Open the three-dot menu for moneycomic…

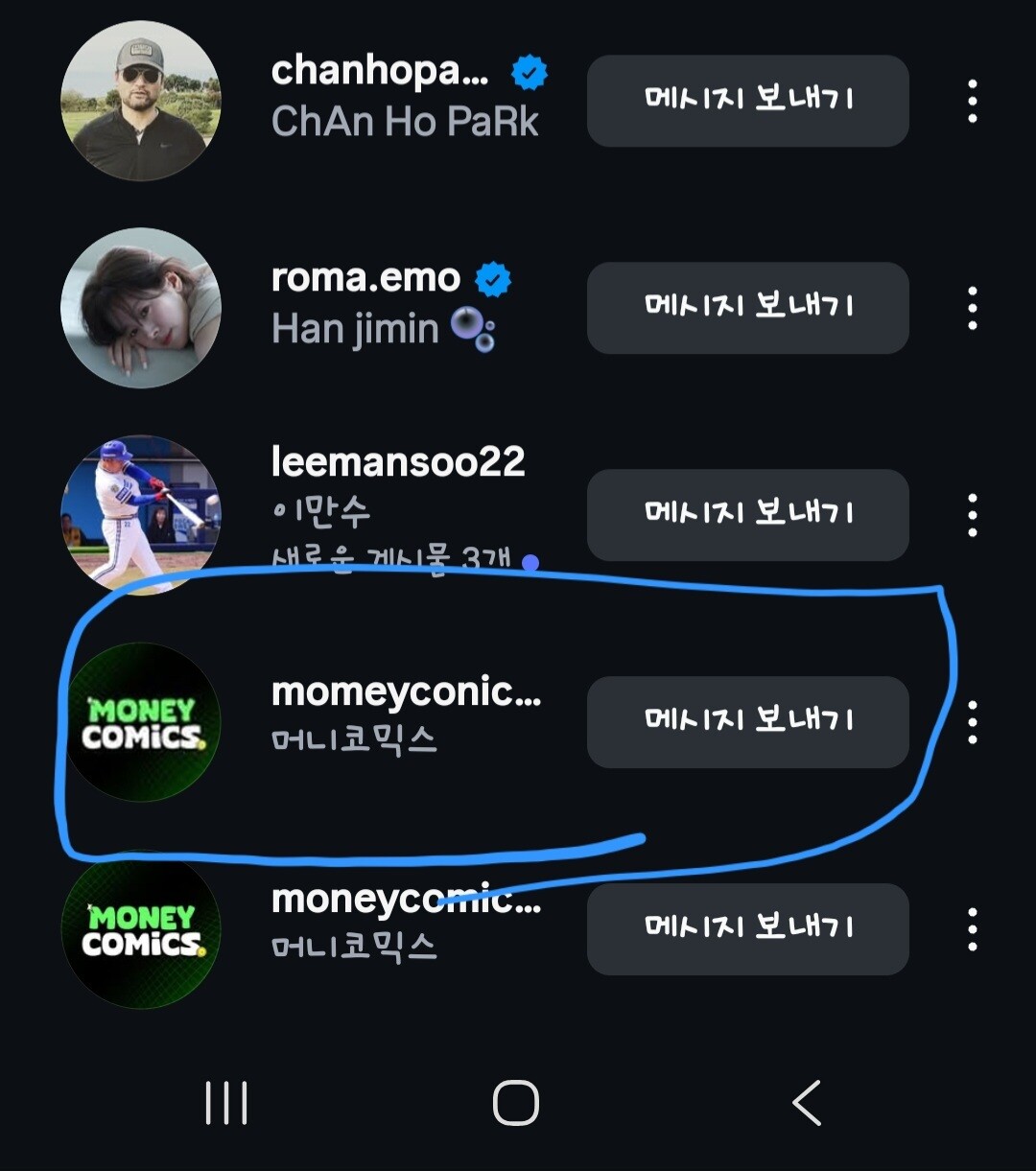click(x=973, y=929)
